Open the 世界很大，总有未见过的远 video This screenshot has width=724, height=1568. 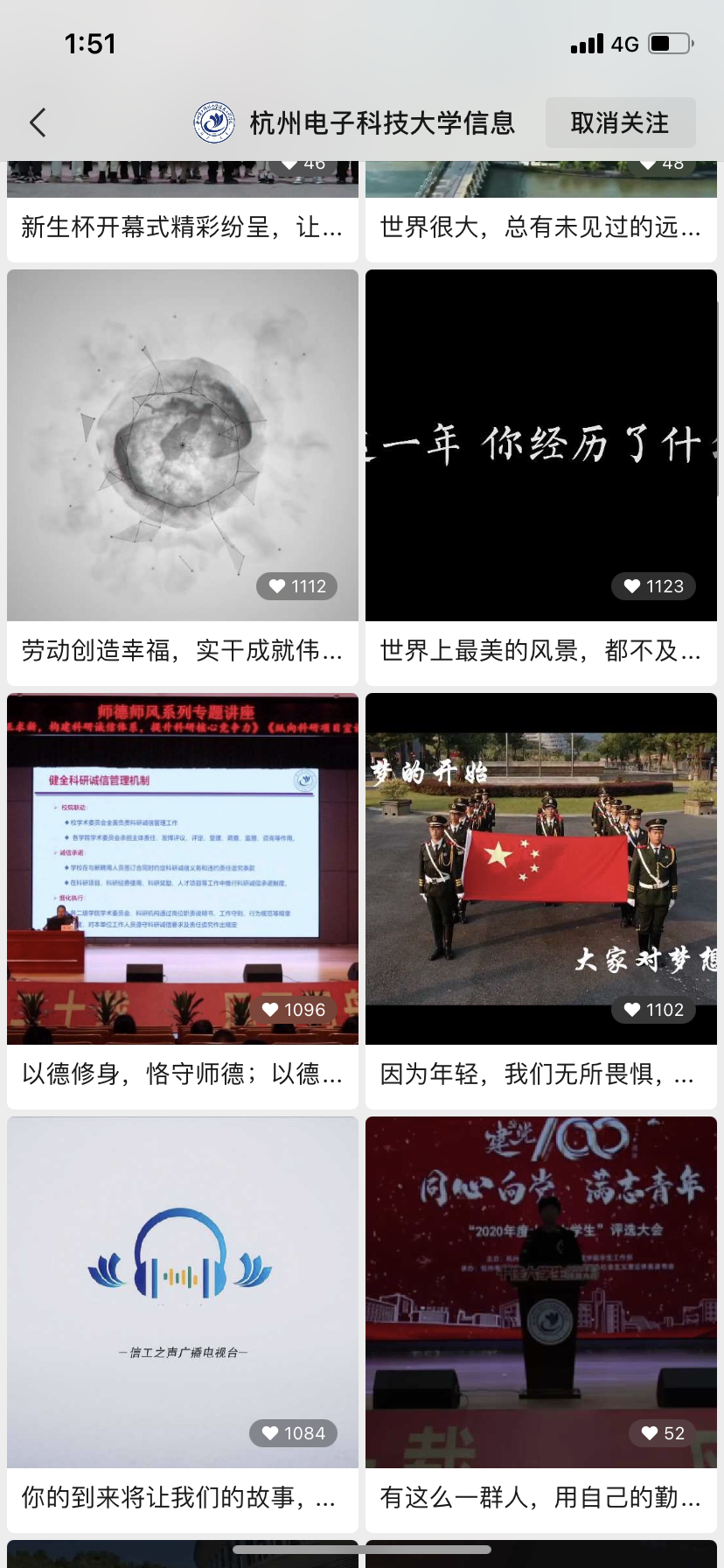(540, 227)
